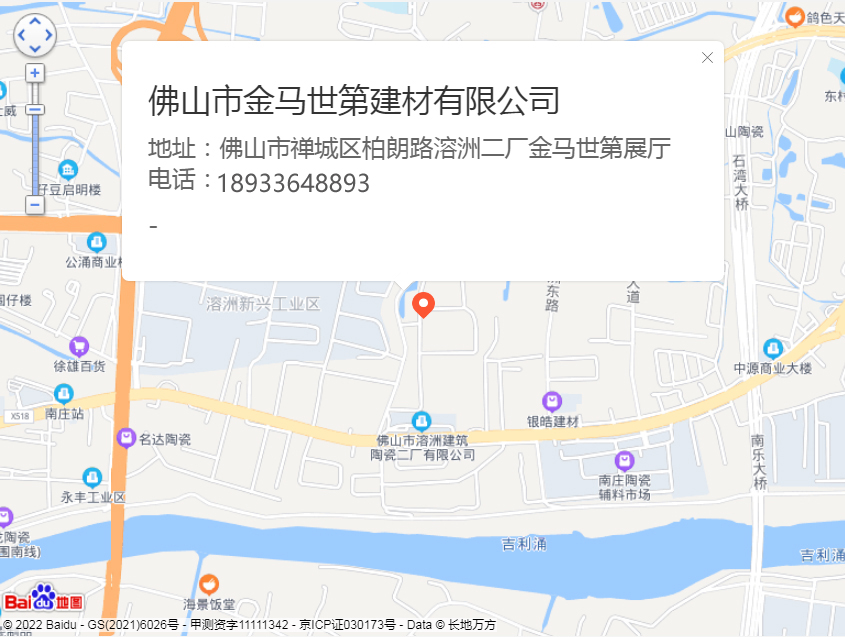Zoom out with the minus button
The height and width of the screenshot is (637, 845).
click(x=35, y=205)
